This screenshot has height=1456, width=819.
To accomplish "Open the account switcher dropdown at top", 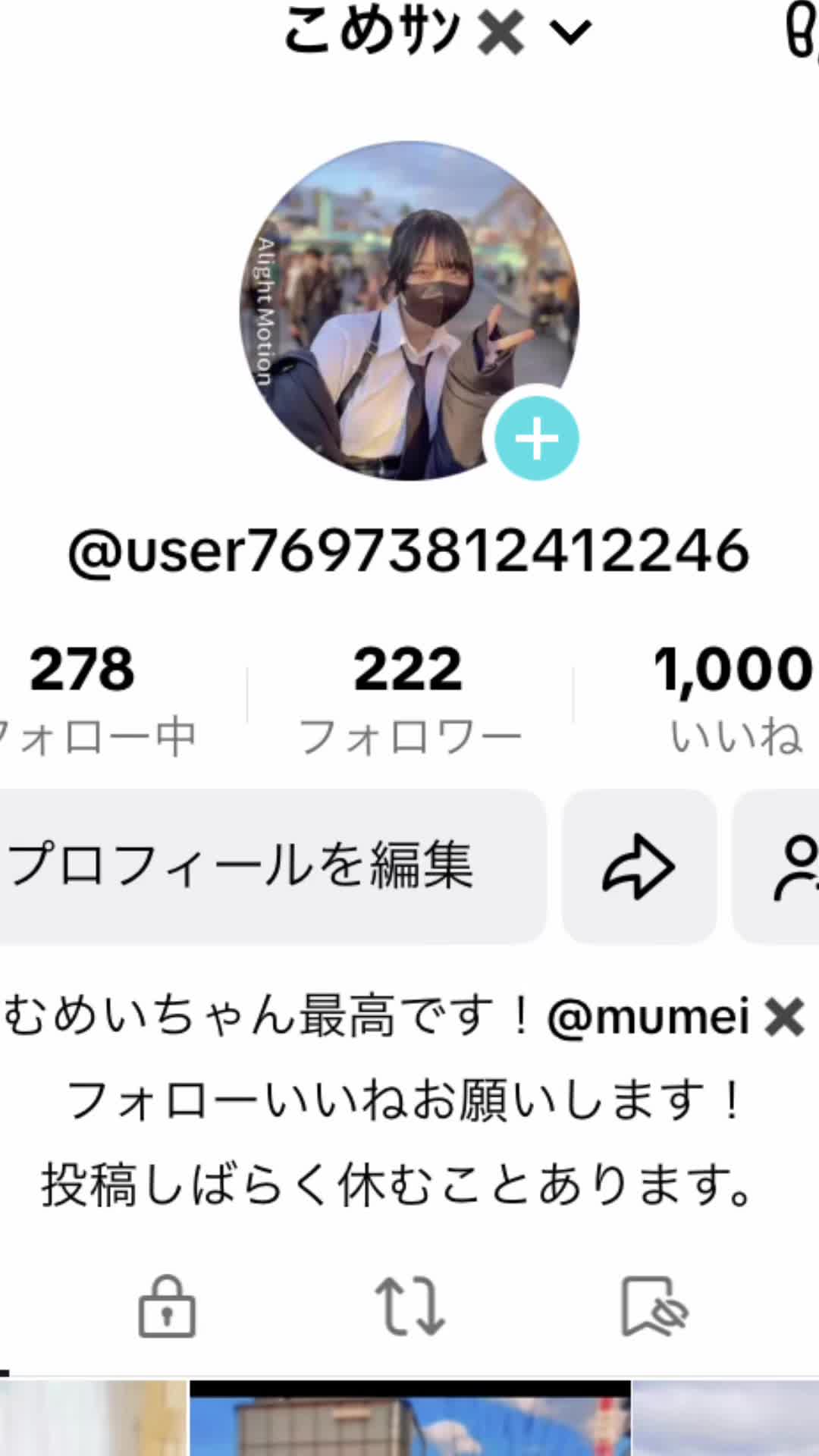I will pyautogui.click(x=569, y=32).
